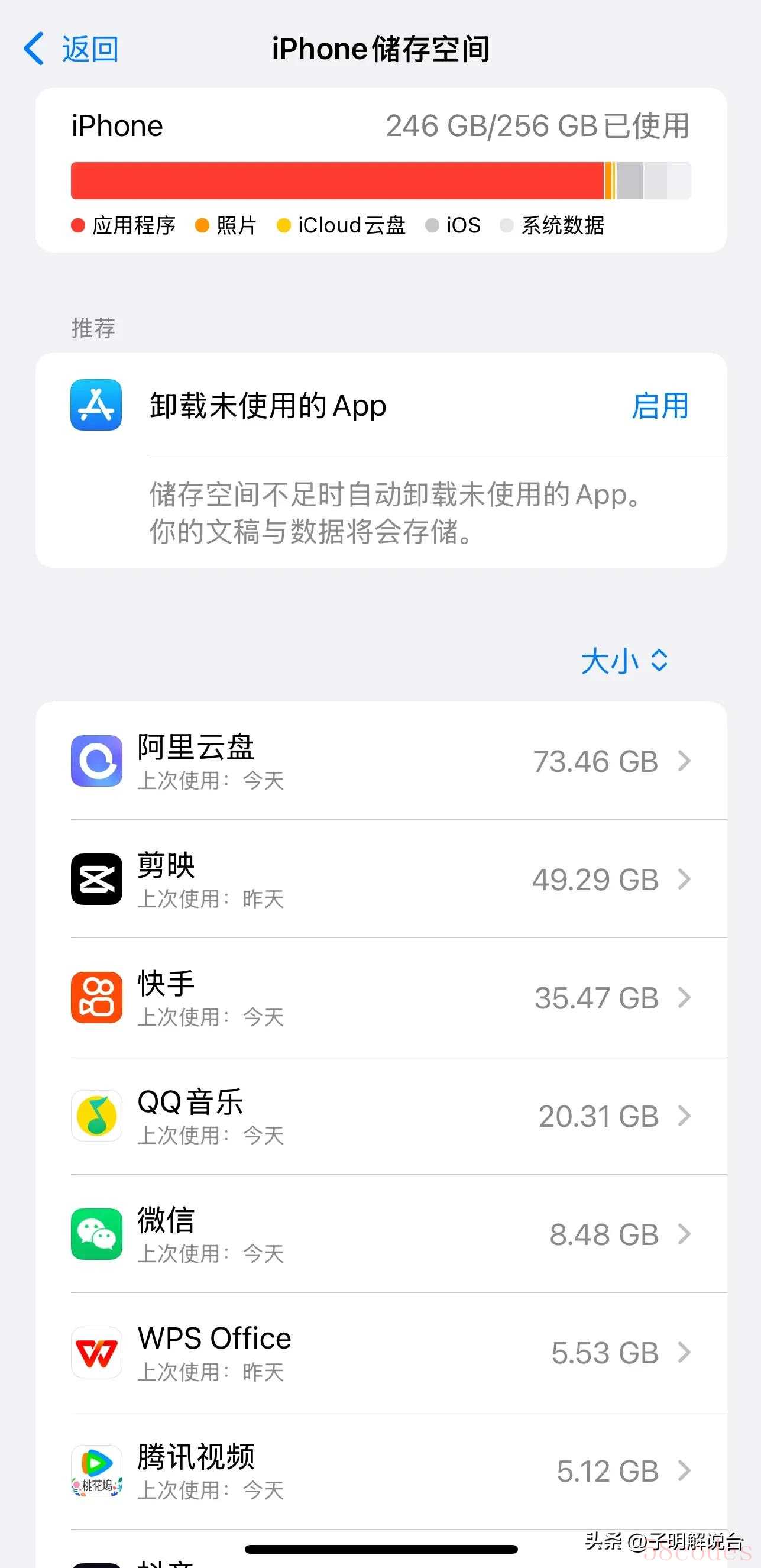Go back using the 返回 button
Image resolution: width=761 pixels, height=1568 pixels.
tap(72, 49)
